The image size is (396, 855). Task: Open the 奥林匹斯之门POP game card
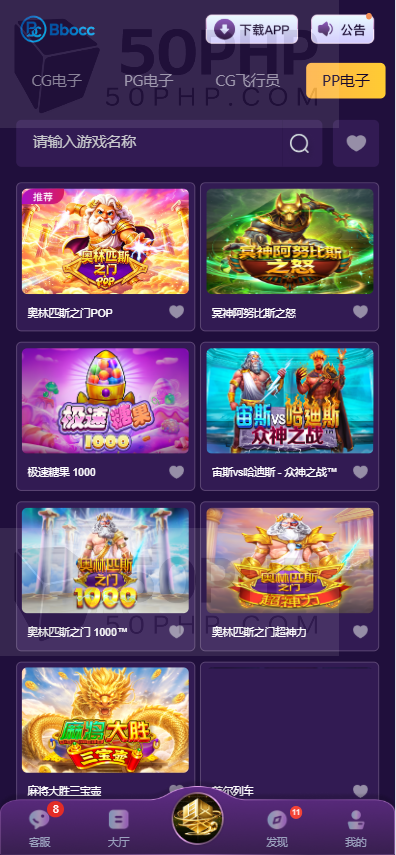(105, 256)
